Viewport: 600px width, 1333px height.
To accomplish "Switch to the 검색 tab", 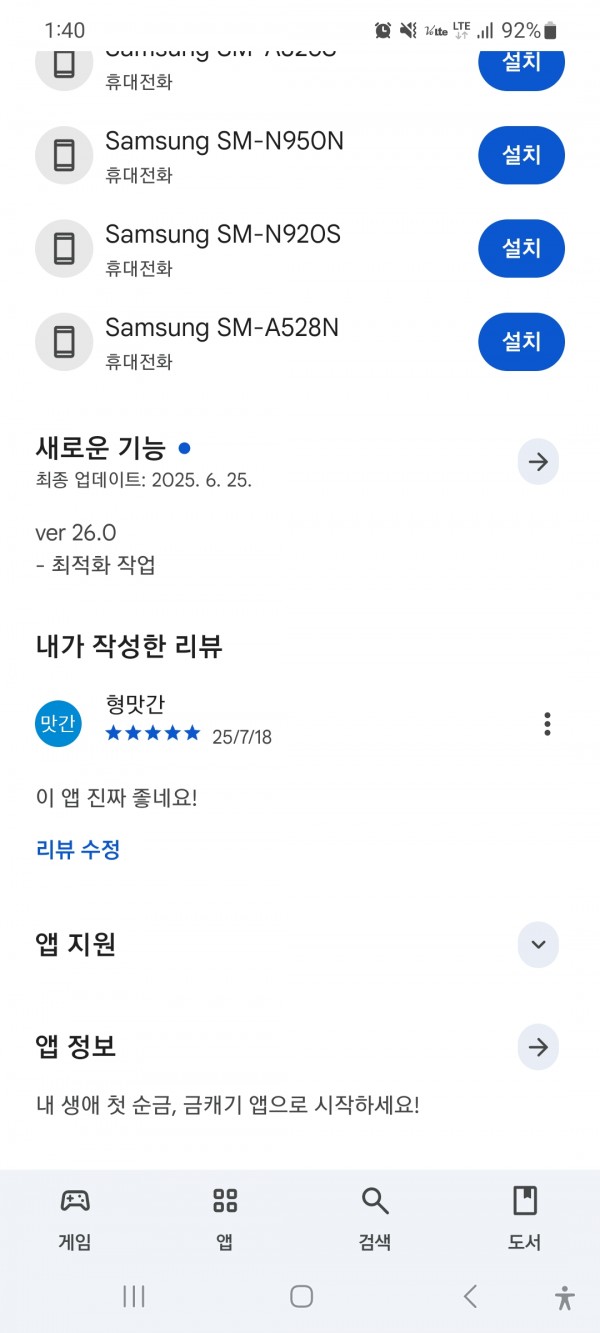I will (375, 1218).
